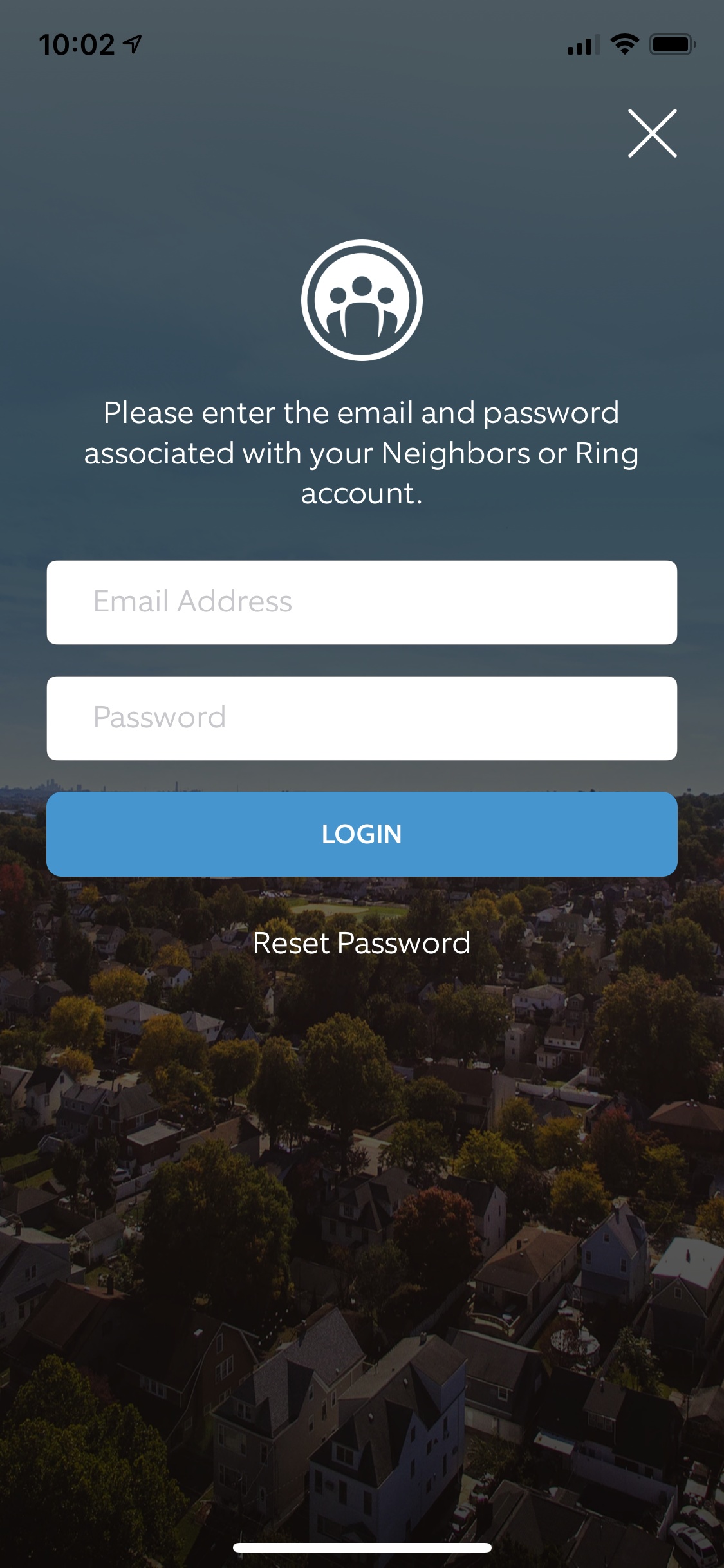Close the login screen
This screenshot has width=724, height=1568.
pyautogui.click(x=652, y=133)
